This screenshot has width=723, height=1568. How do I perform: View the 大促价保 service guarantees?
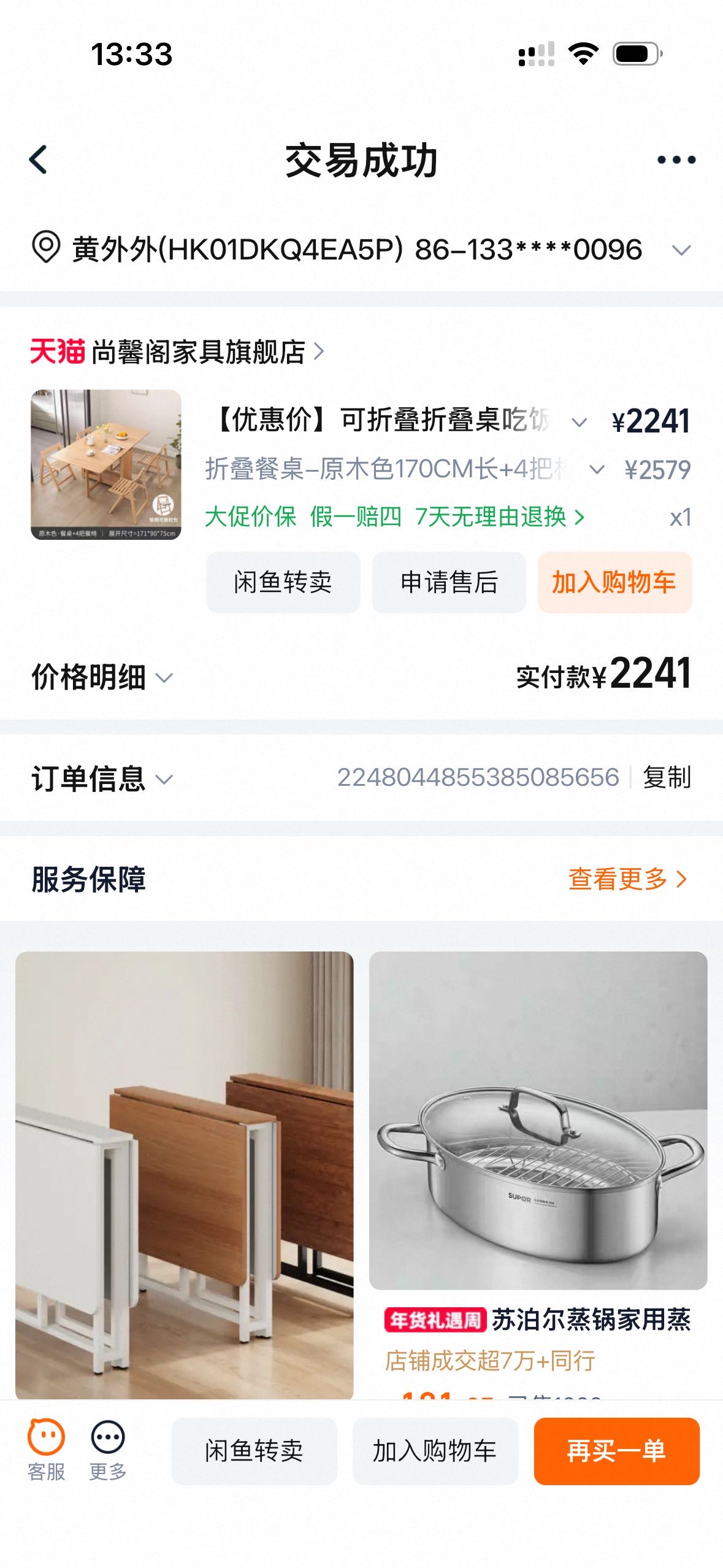(x=394, y=517)
